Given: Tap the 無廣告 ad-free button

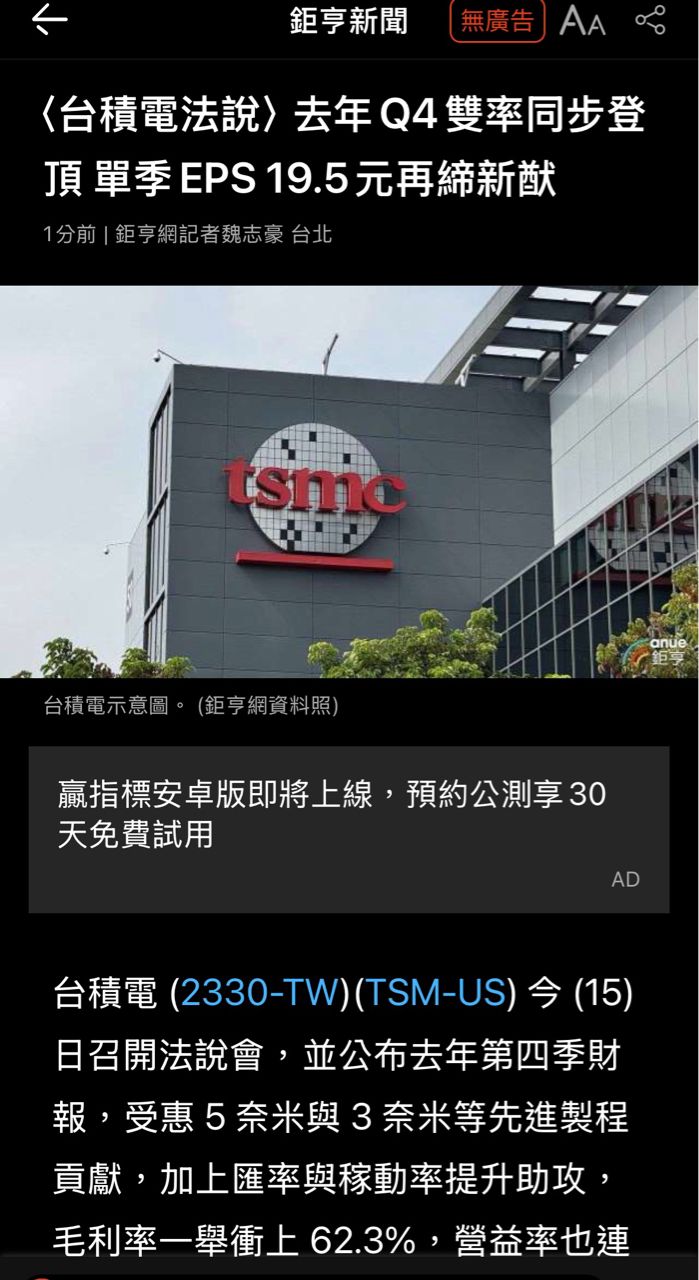Looking at the screenshot, I should [497, 21].
